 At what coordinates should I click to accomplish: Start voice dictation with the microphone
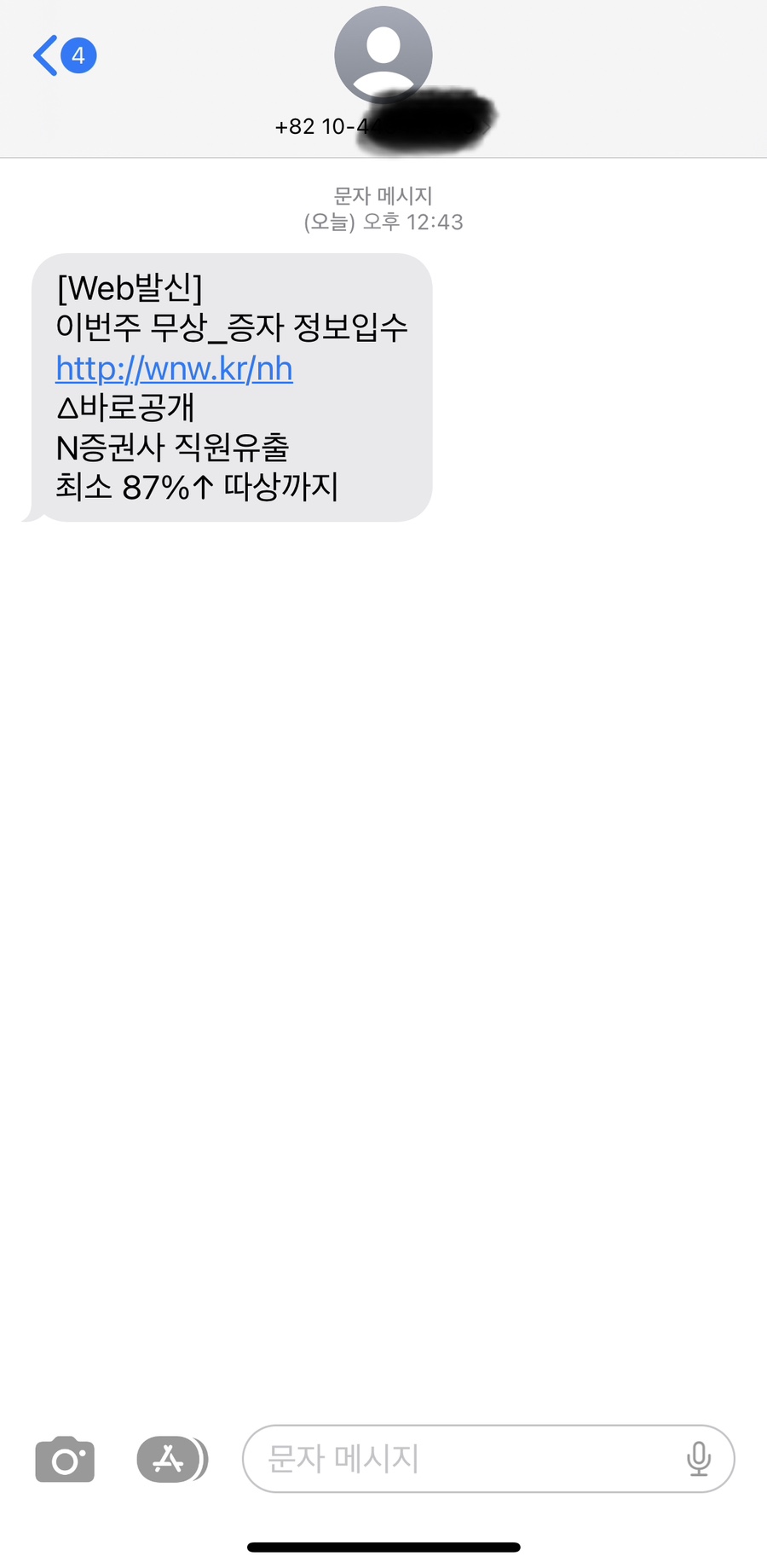point(698,1459)
